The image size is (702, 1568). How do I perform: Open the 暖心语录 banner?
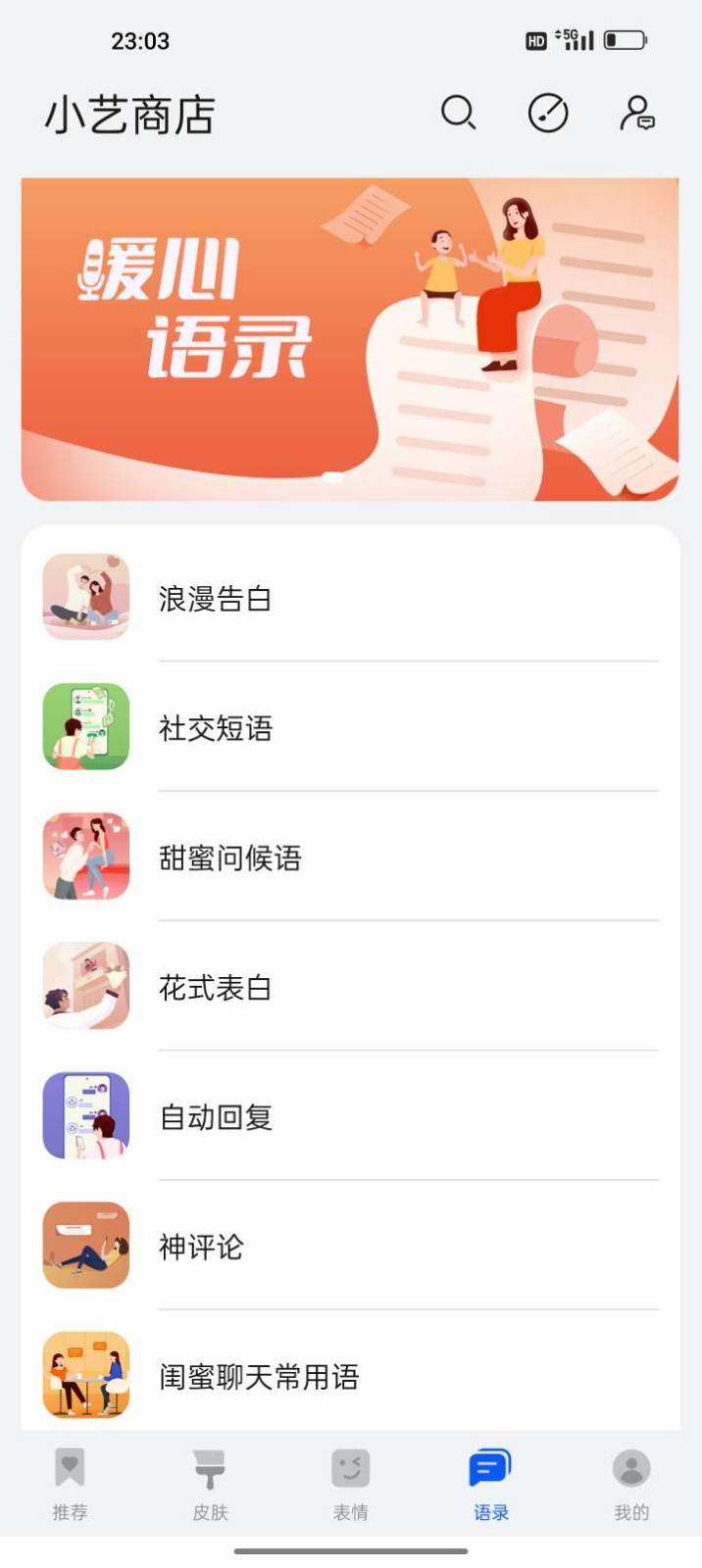tap(350, 339)
